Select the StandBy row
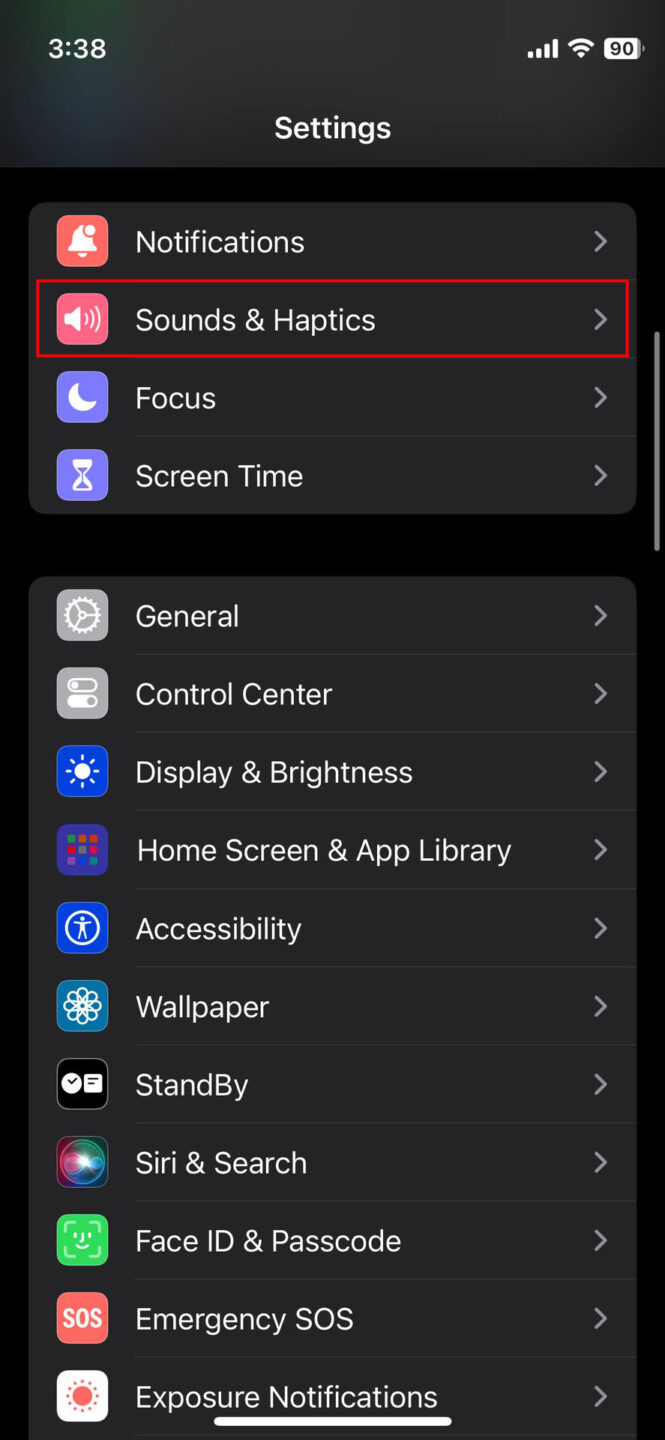The image size is (665, 1440). point(330,1084)
